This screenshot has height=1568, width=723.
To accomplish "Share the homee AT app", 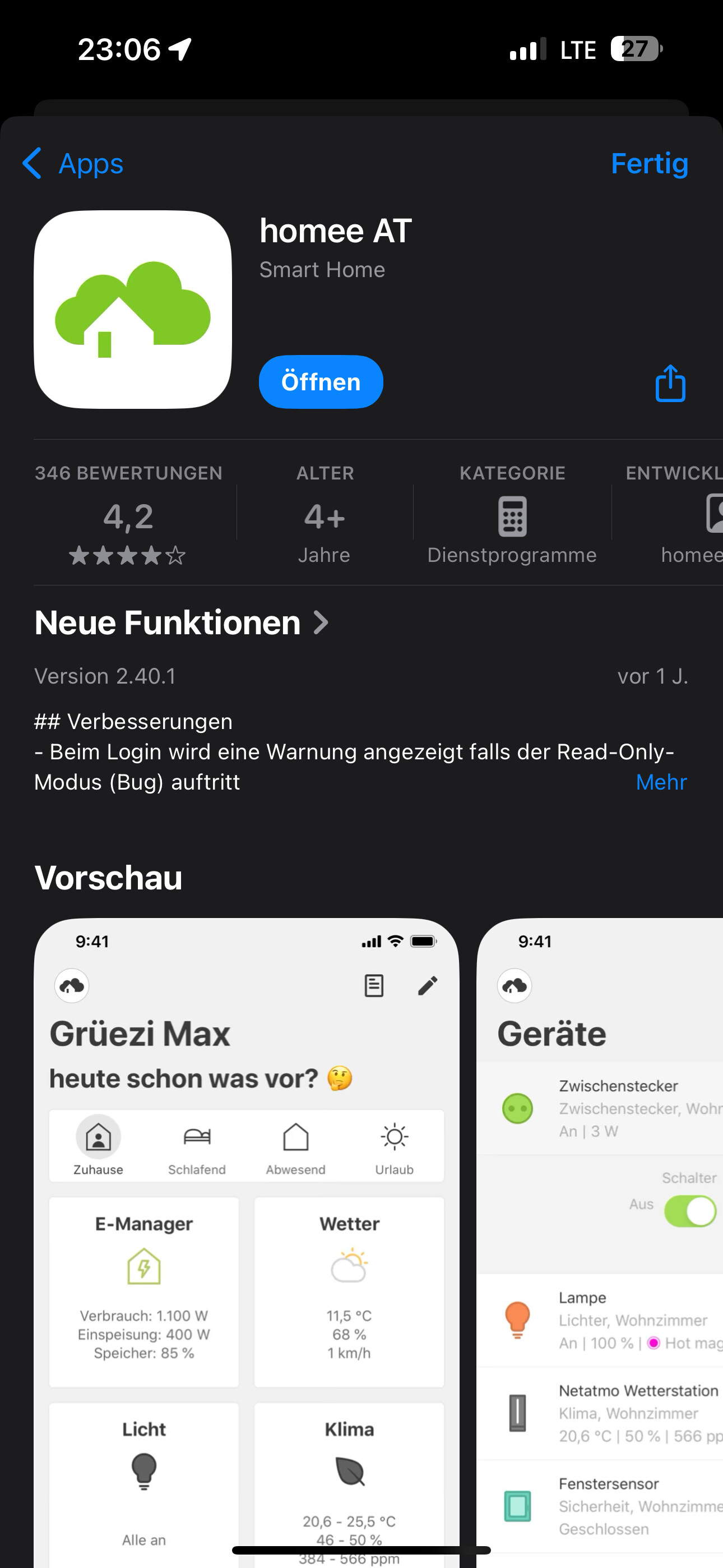I will [x=670, y=383].
